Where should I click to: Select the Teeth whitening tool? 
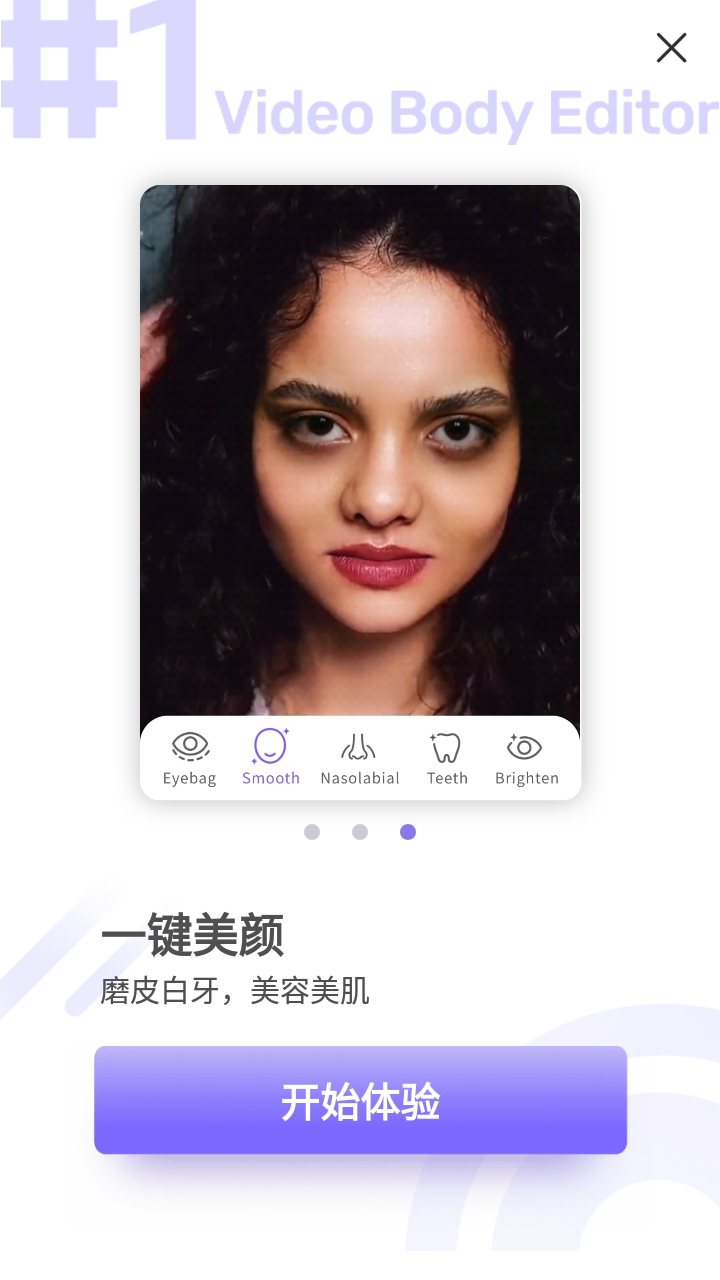tap(446, 757)
